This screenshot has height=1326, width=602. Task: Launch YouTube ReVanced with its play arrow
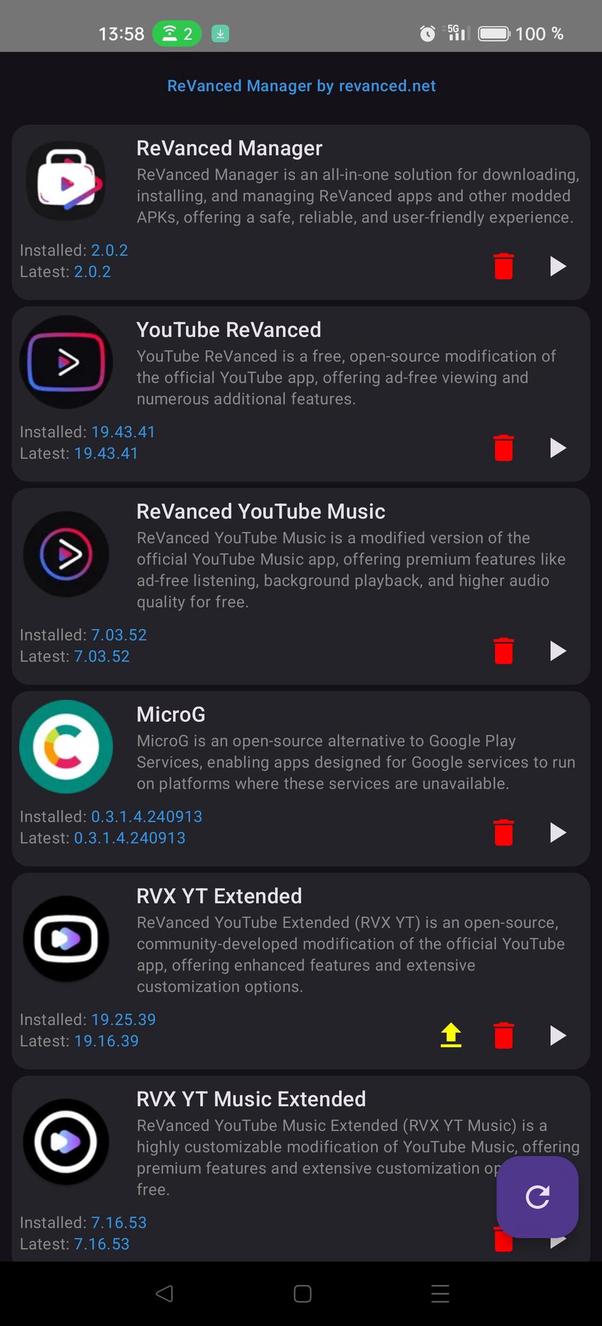558,448
